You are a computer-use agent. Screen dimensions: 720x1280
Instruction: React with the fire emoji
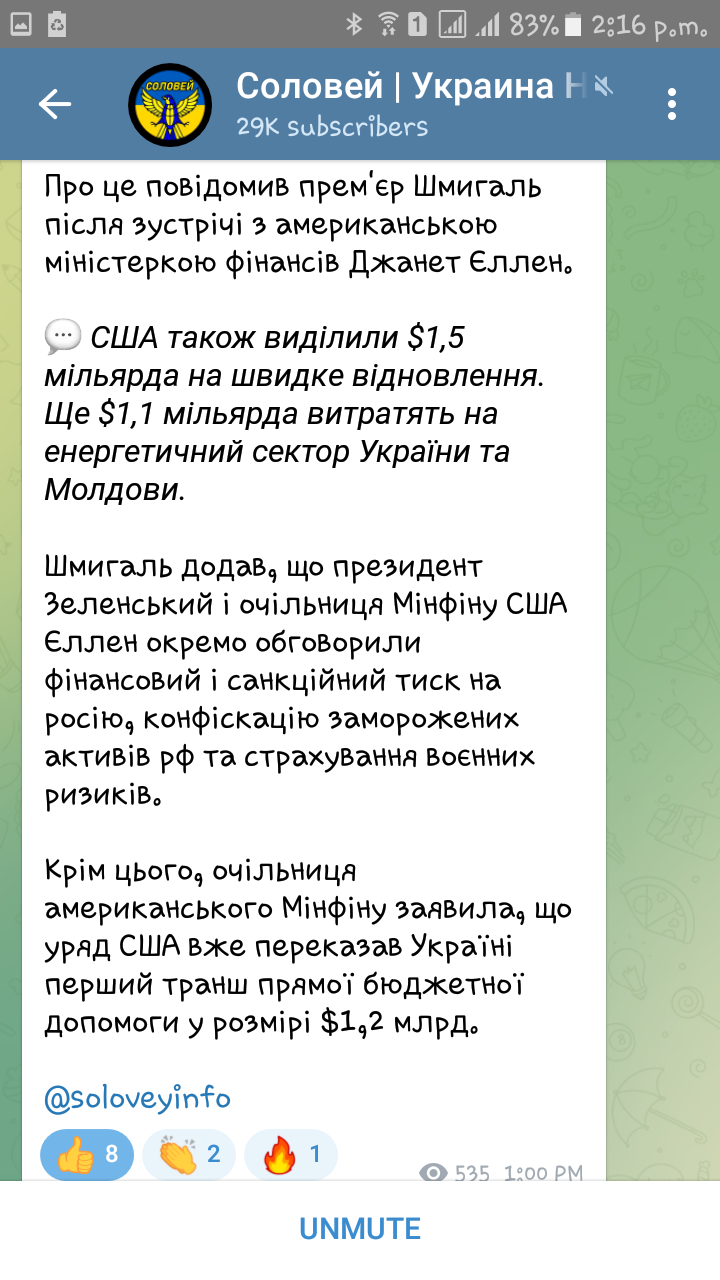[291, 1155]
